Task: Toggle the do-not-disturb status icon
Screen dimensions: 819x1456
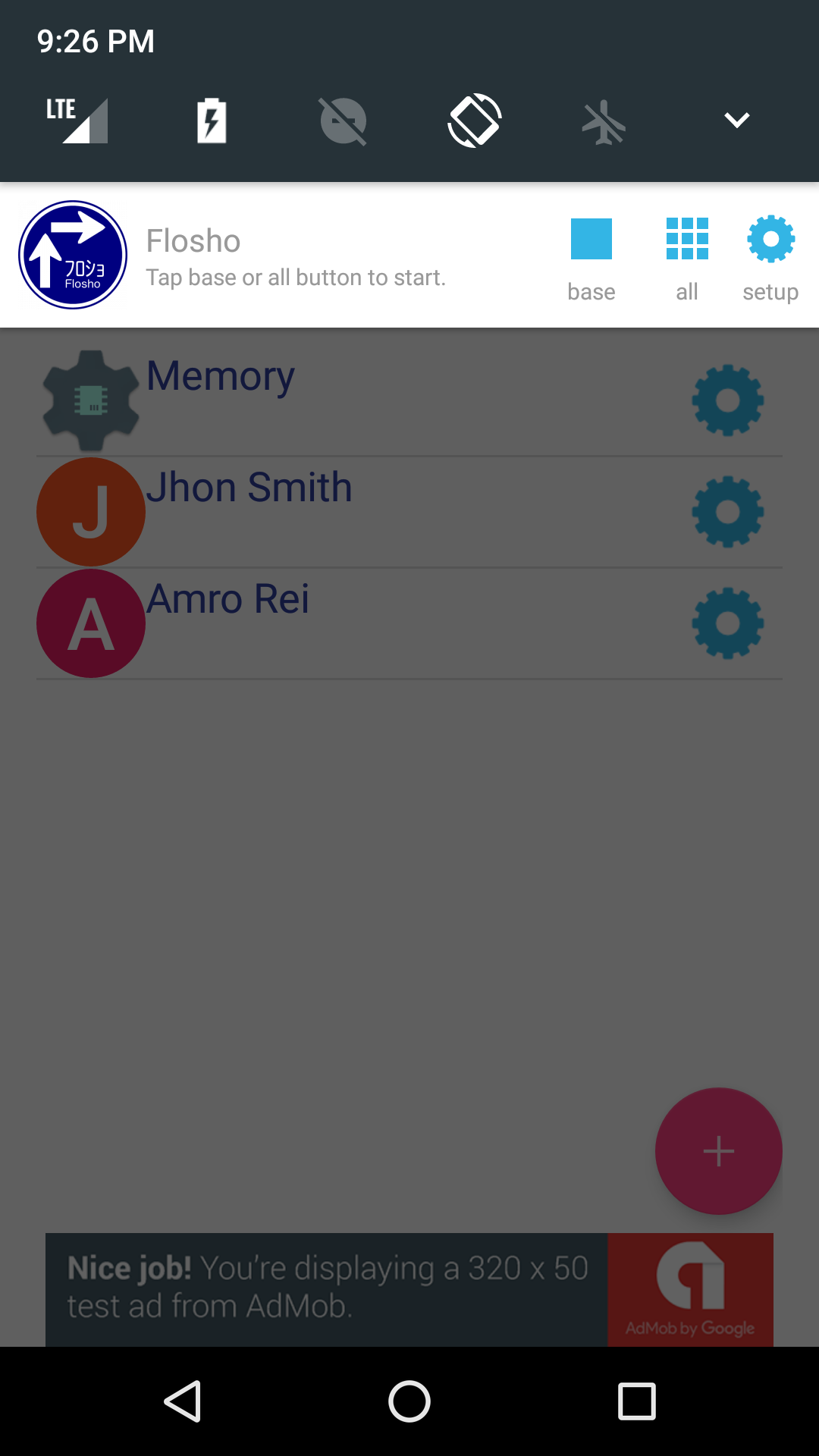Action: (x=343, y=119)
